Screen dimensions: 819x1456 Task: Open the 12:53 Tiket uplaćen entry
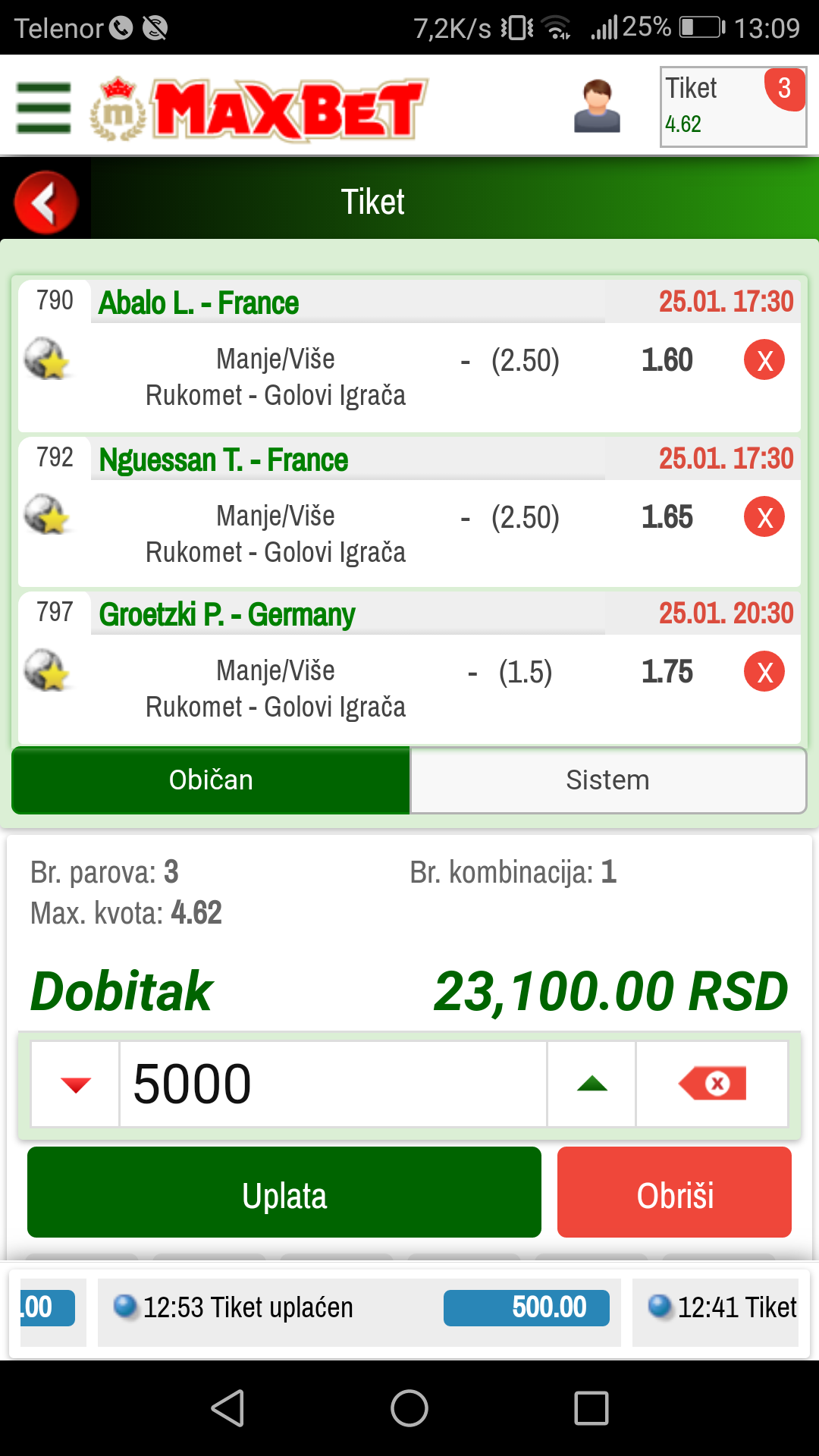[x=359, y=1308]
